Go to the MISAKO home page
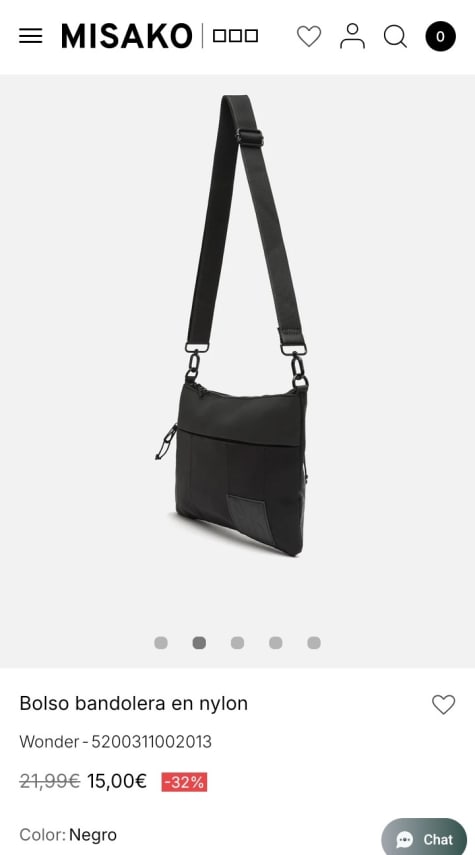 click(x=127, y=36)
